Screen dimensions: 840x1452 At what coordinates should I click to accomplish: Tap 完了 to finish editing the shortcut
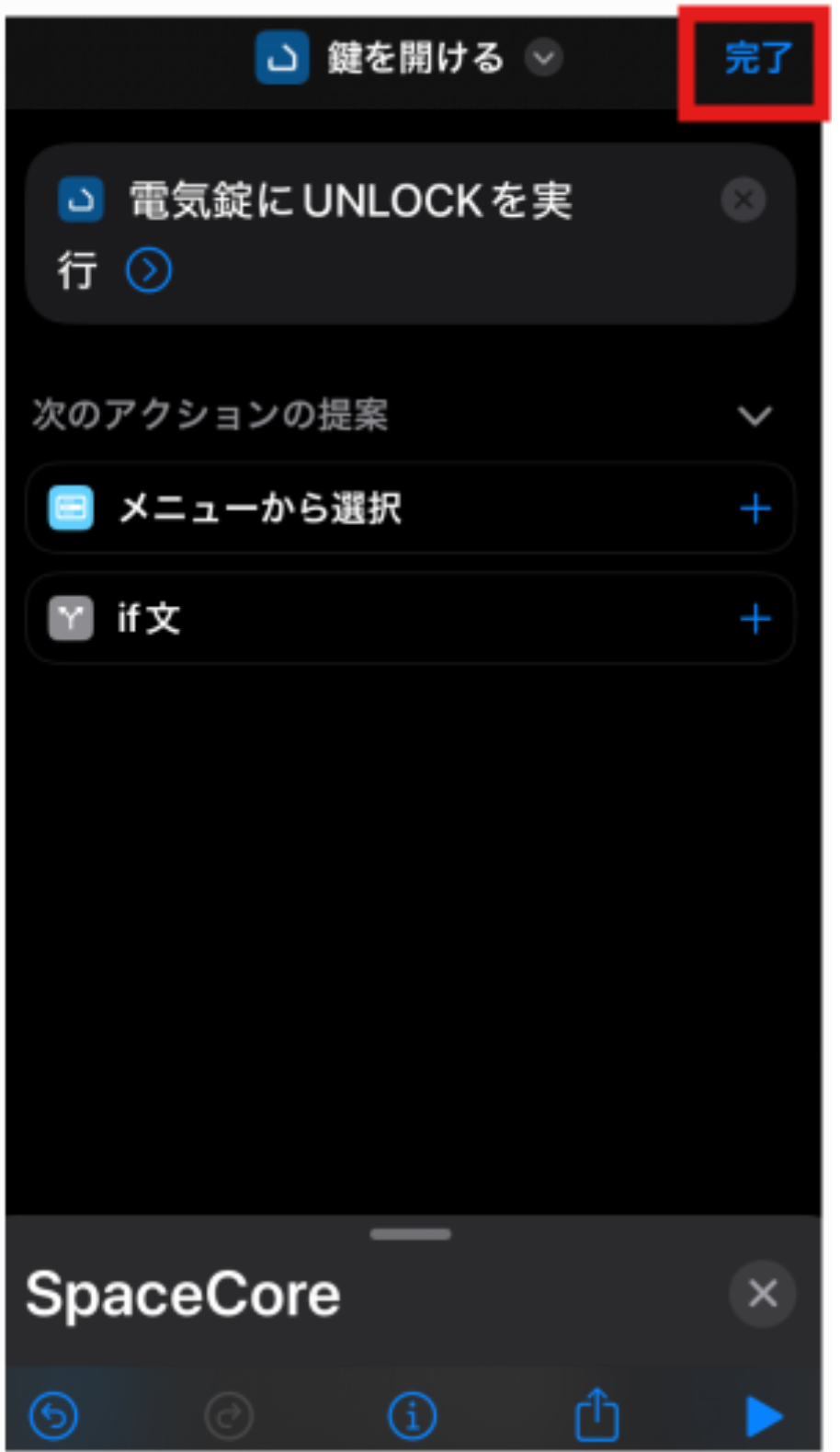[756, 59]
